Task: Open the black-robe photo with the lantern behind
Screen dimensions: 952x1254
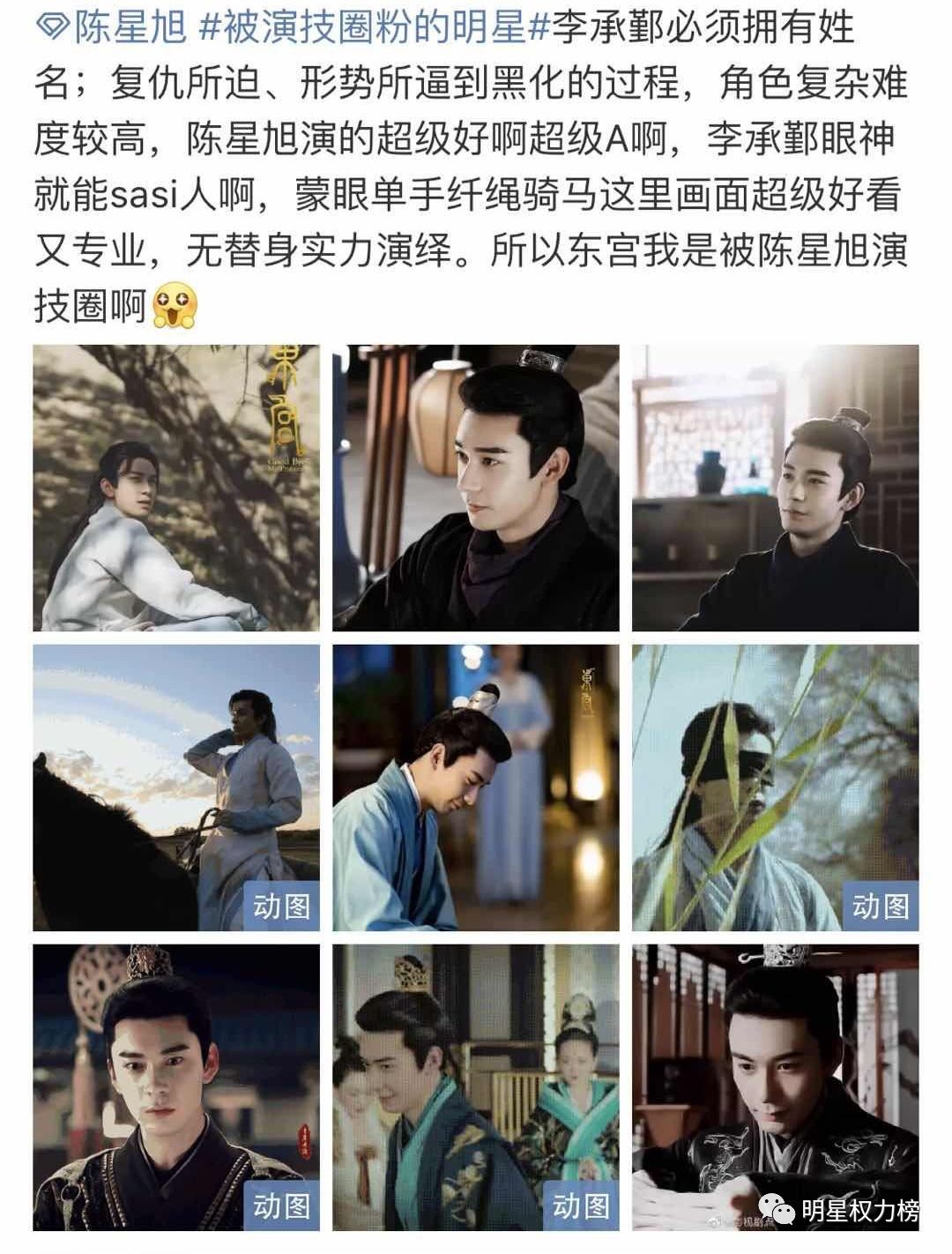Action: tap(475, 488)
